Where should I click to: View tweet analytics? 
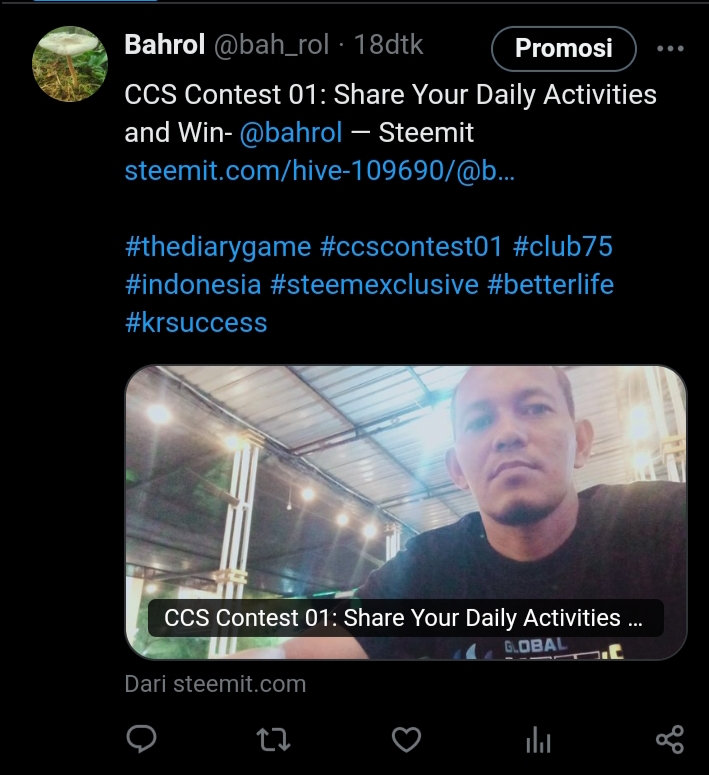point(538,739)
